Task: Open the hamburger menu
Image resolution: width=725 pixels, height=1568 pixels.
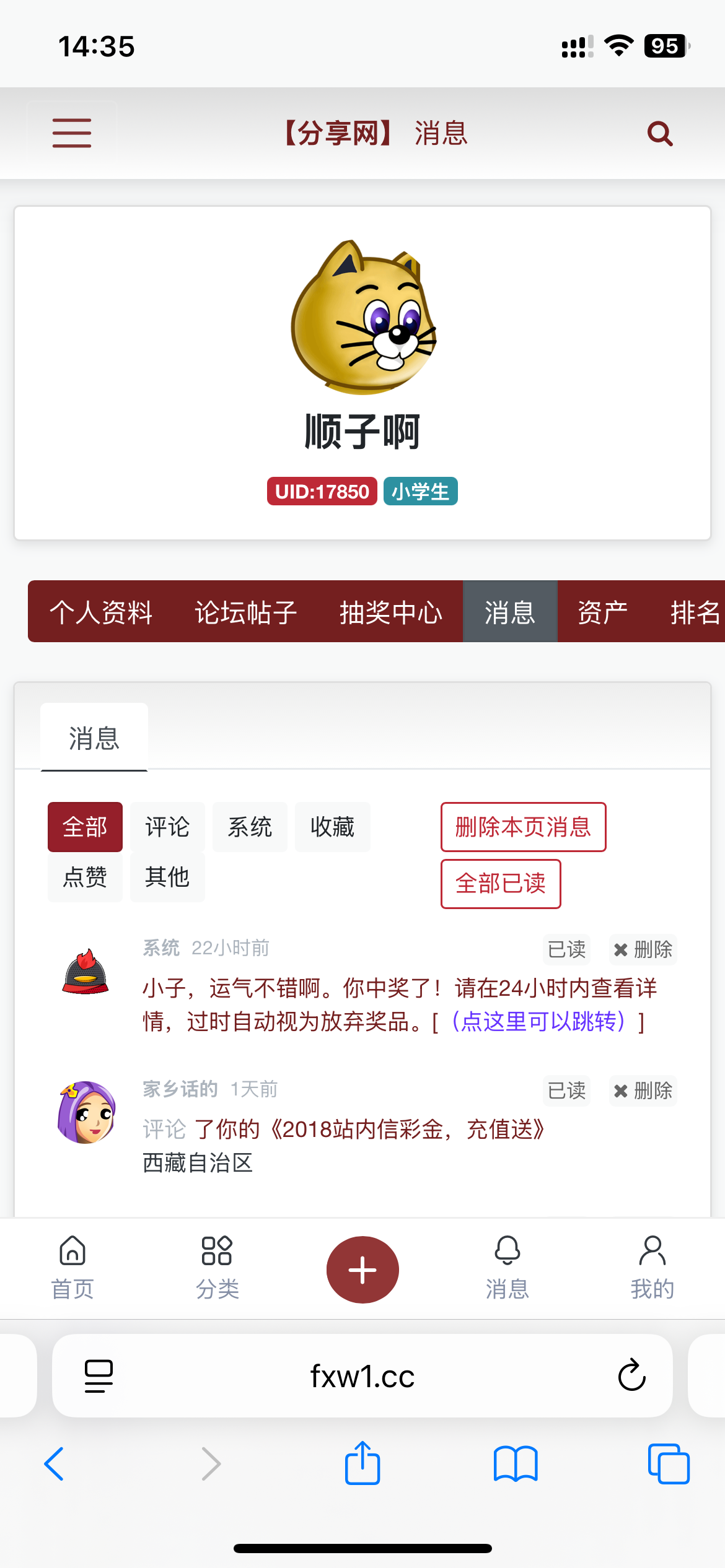Action: pos(72,133)
